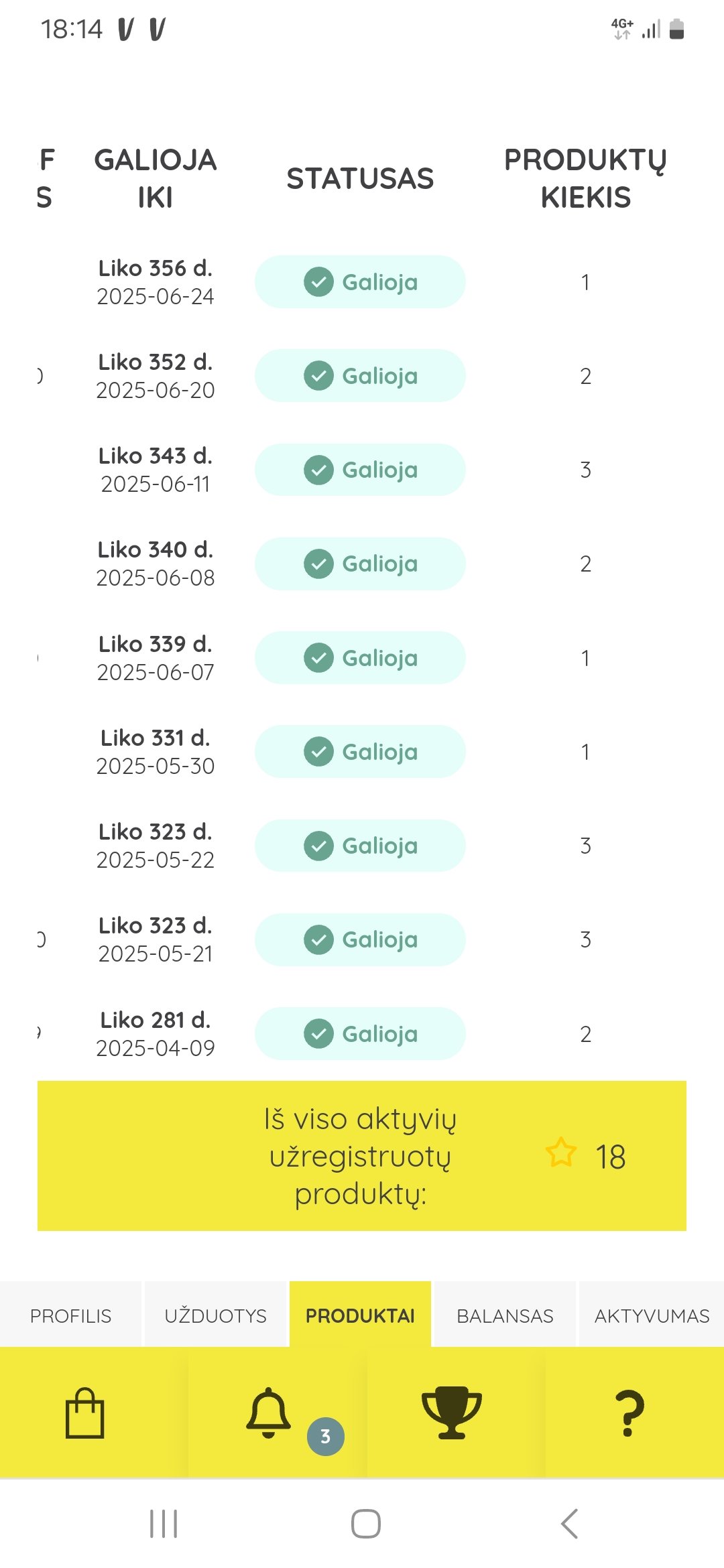Open the shopping bag icon
The image size is (724, 1568).
click(85, 1413)
